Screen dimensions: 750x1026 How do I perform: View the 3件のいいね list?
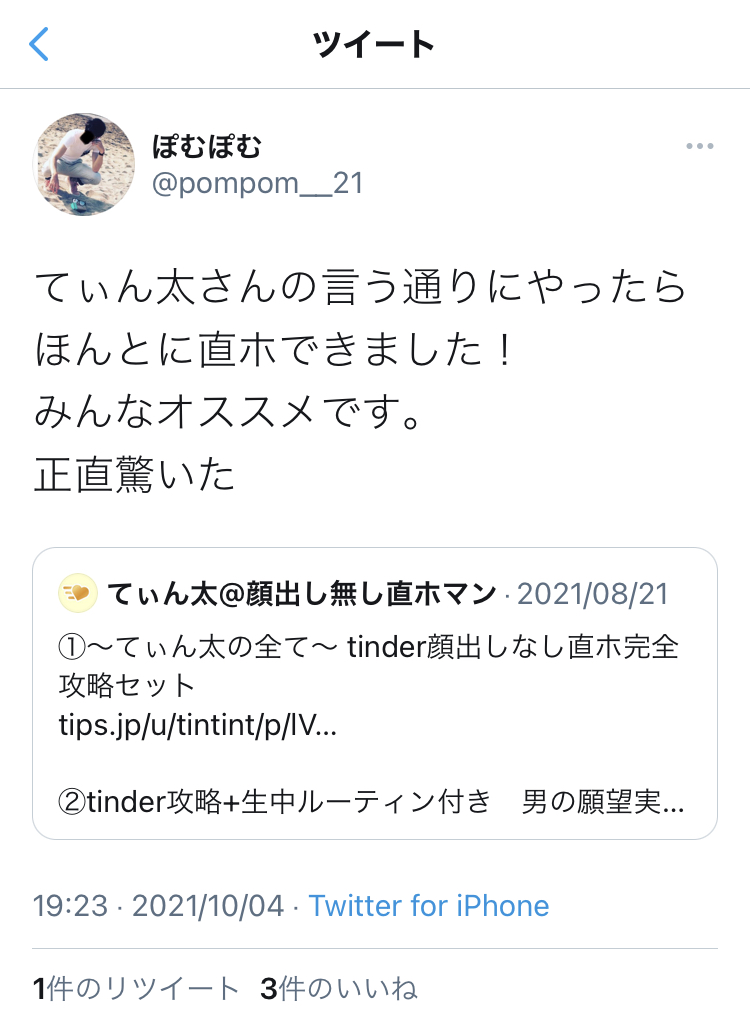click(x=338, y=989)
